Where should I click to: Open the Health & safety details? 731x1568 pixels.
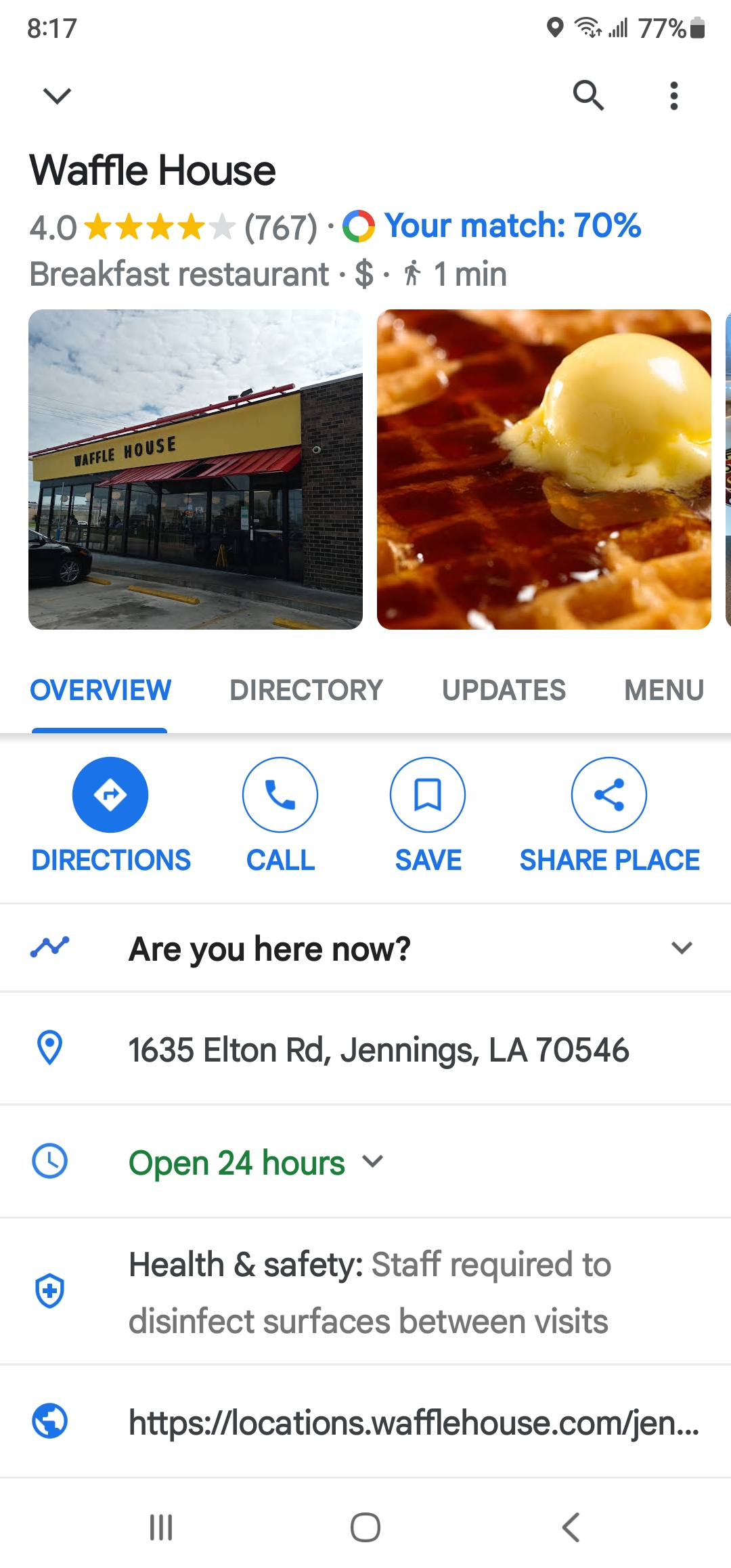click(369, 1292)
